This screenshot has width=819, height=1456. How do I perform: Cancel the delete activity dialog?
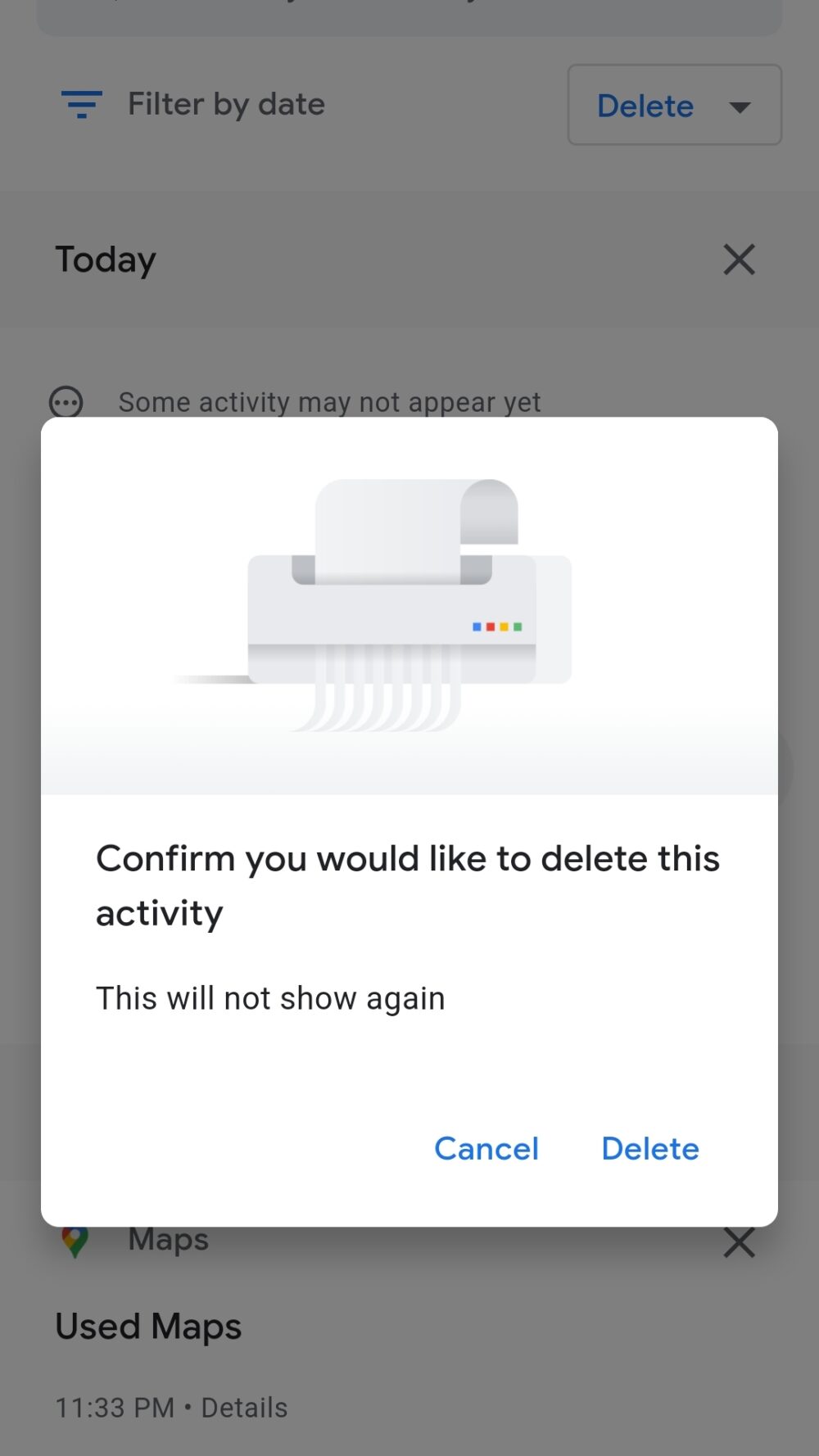(486, 1149)
